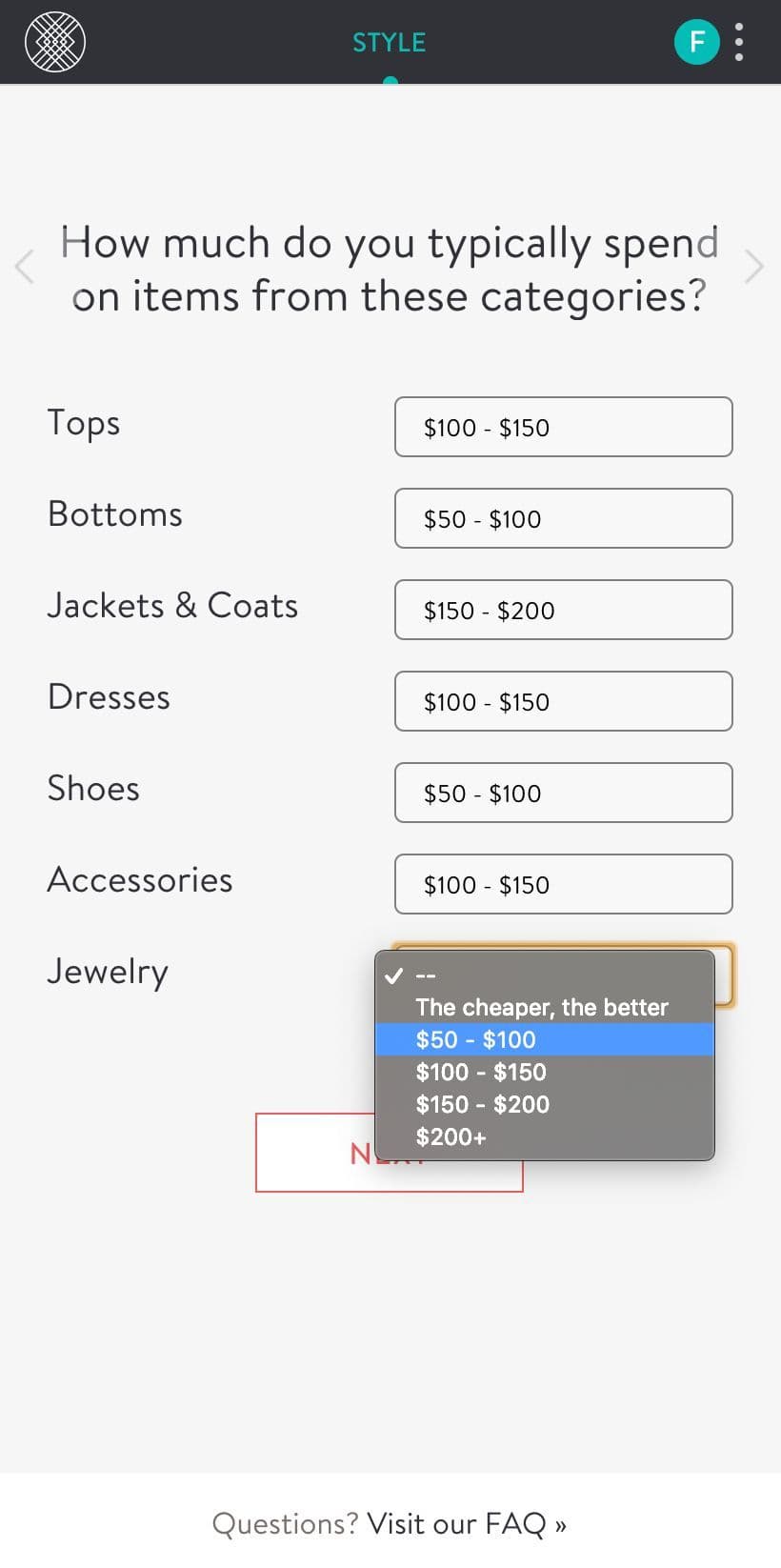Image resolution: width=781 pixels, height=1568 pixels.
Task: Open the three-dot overflow menu
Action: (x=739, y=42)
